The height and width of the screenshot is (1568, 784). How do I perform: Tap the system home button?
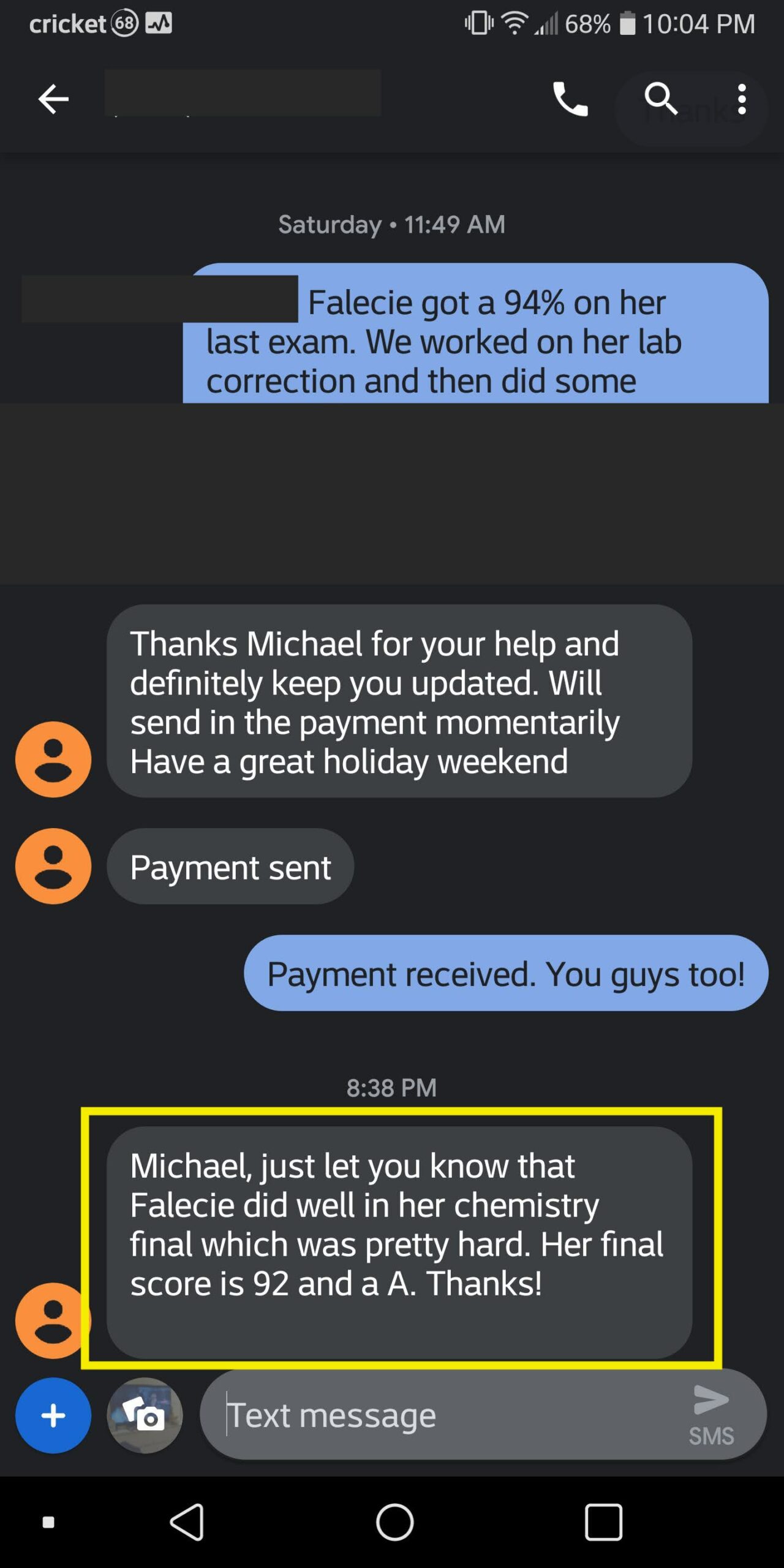pos(395,1522)
